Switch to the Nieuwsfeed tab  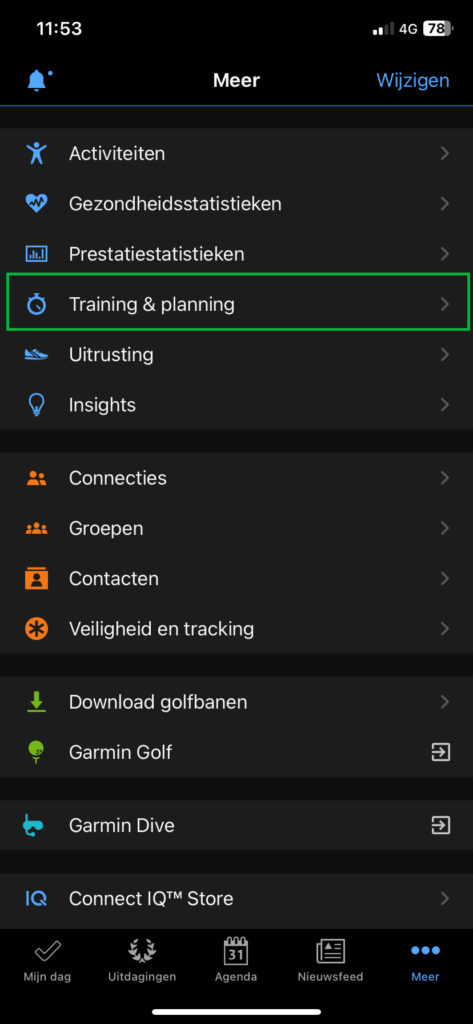coord(331,960)
